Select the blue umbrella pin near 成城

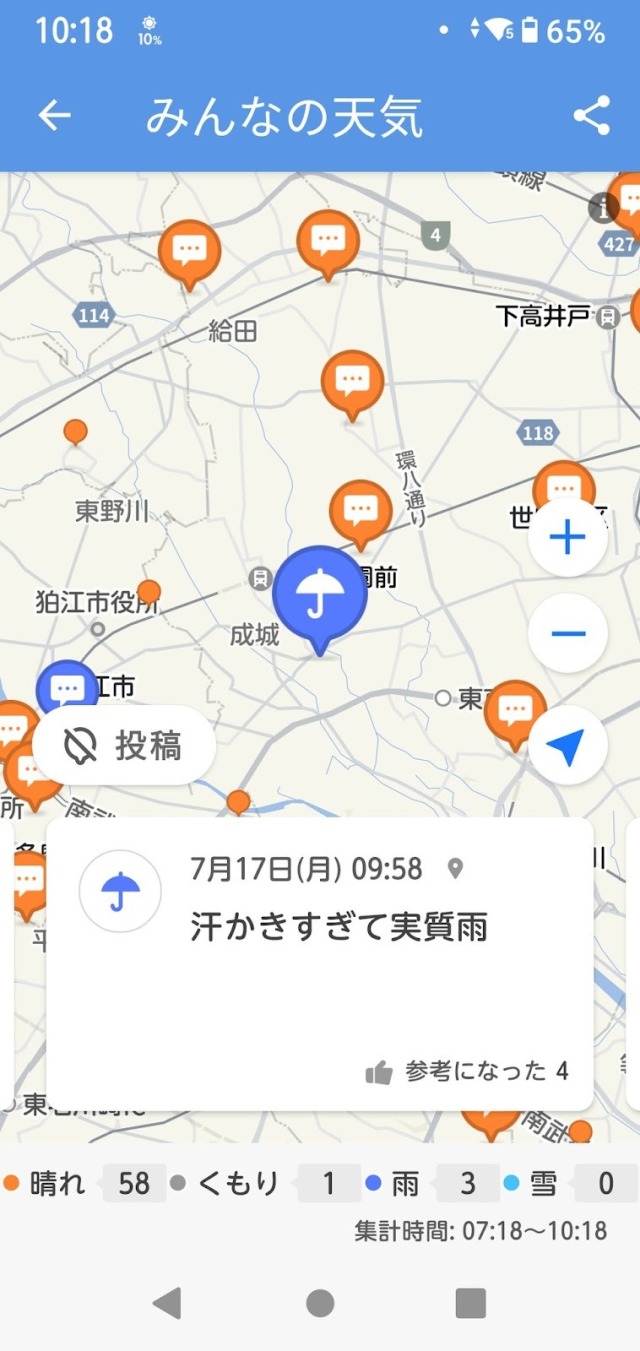coord(320,595)
